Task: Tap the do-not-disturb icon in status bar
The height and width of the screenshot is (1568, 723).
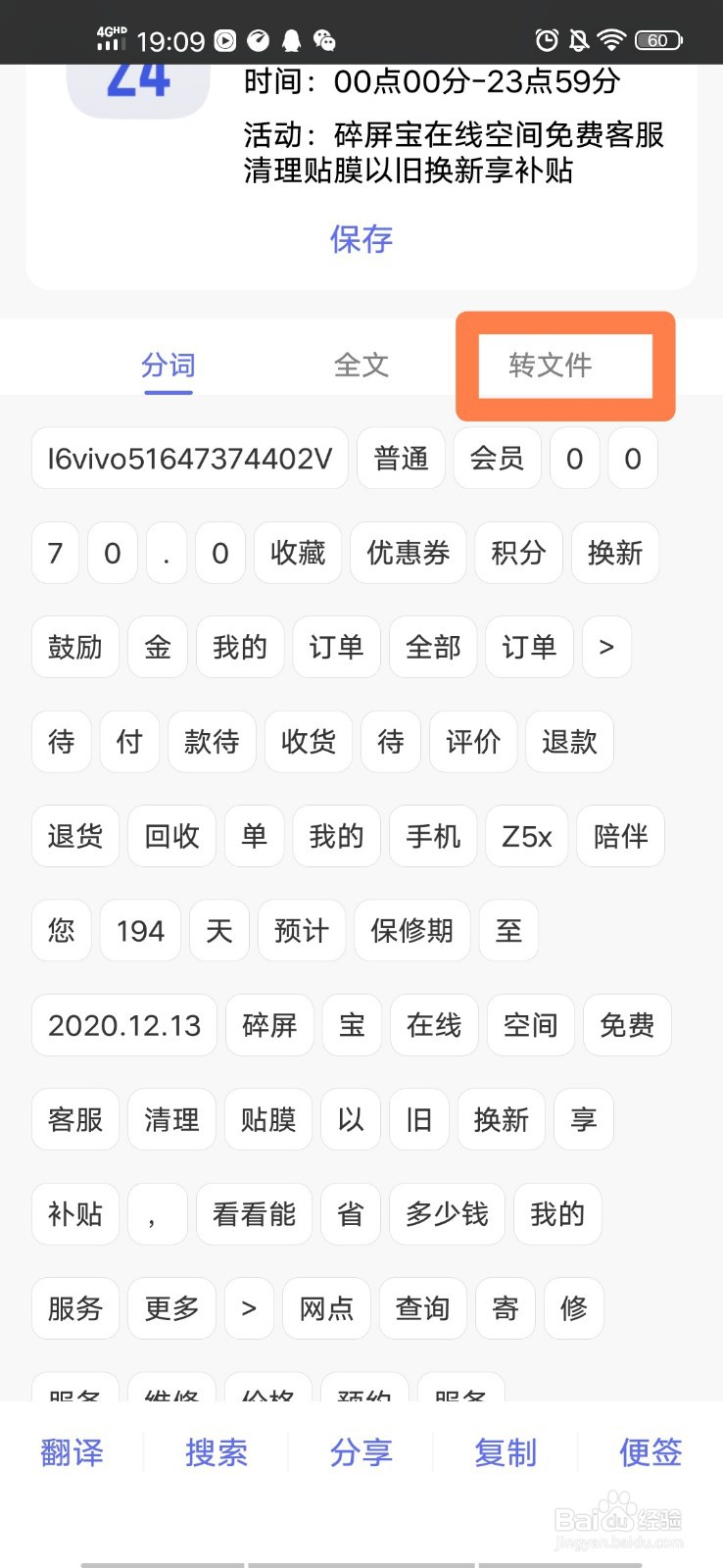Action: coord(580,39)
